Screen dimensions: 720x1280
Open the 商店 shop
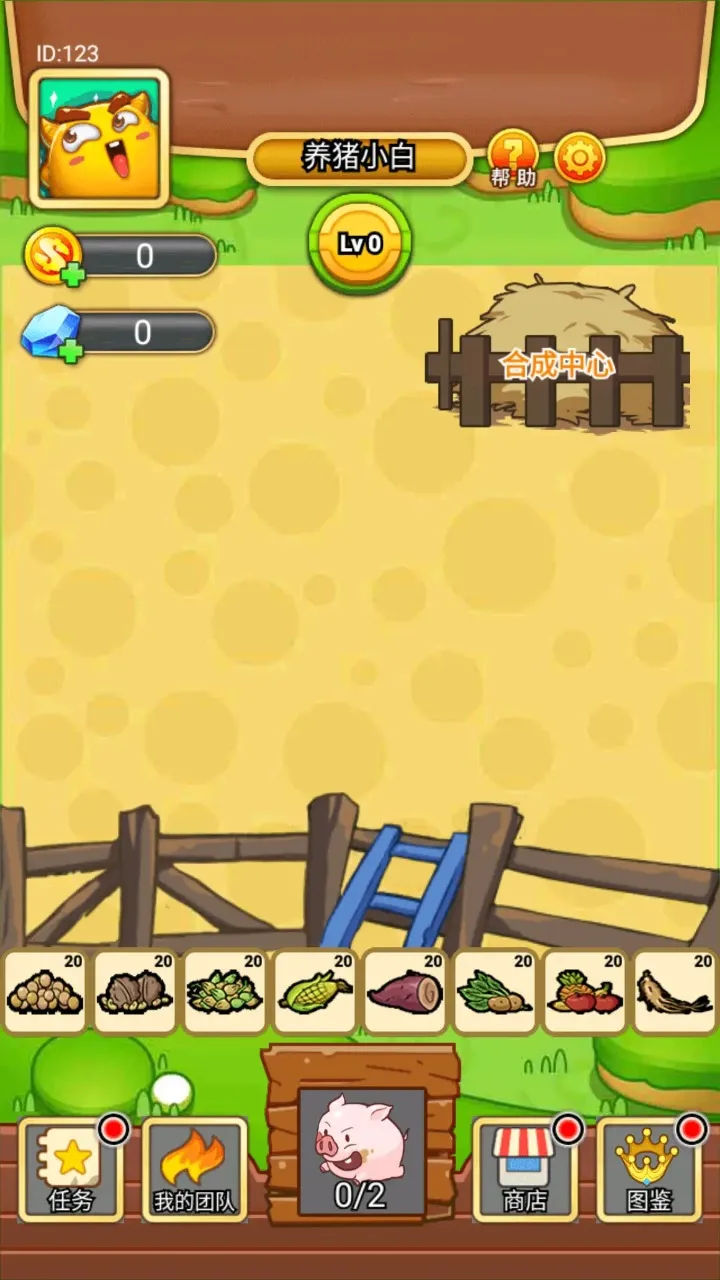click(x=525, y=1170)
